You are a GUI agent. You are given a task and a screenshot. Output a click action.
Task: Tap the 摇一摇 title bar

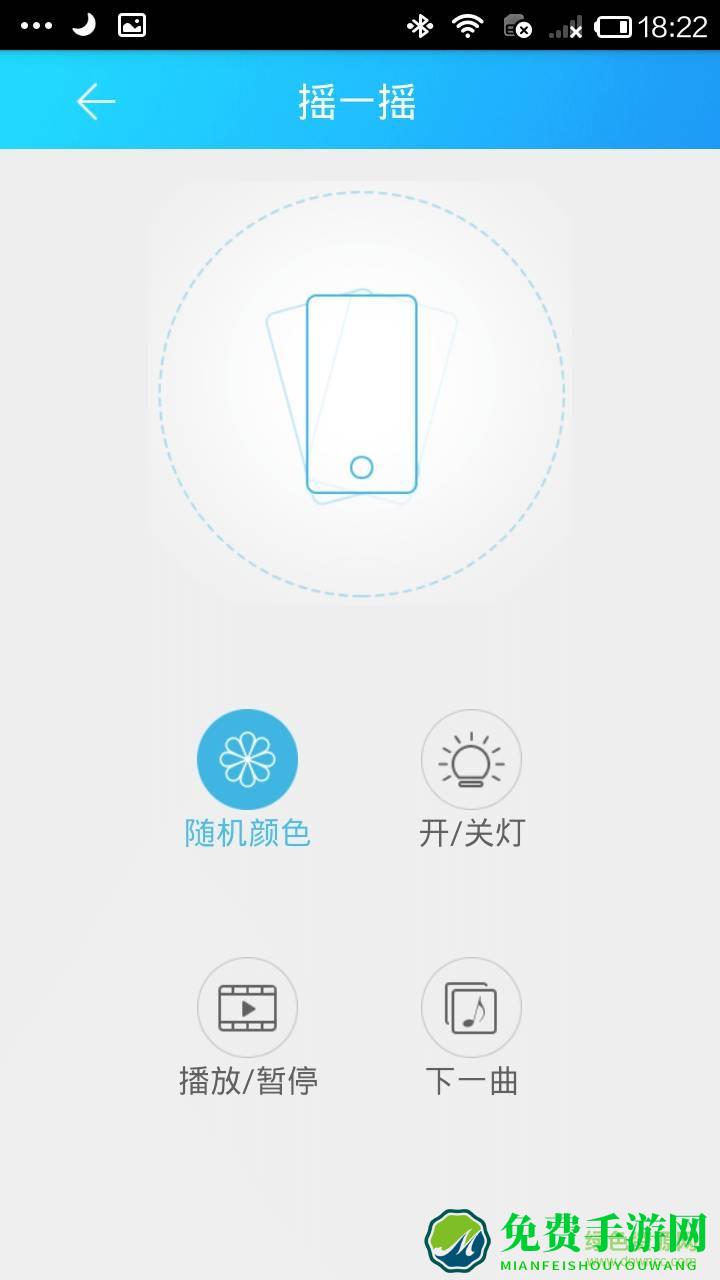pos(360,103)
